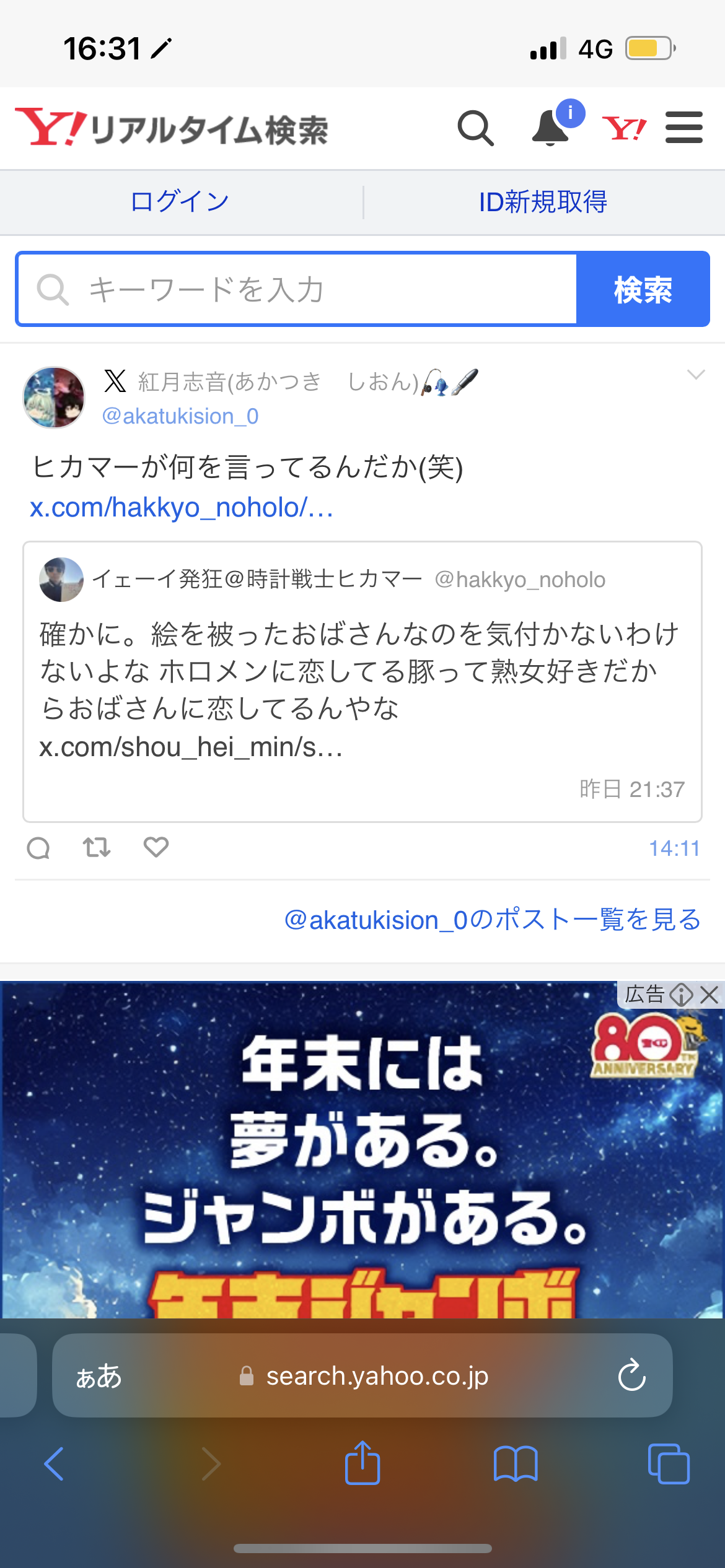Go to Yahoo! Japan home logo icon
725x1568 pixels.
coord(624,128)
